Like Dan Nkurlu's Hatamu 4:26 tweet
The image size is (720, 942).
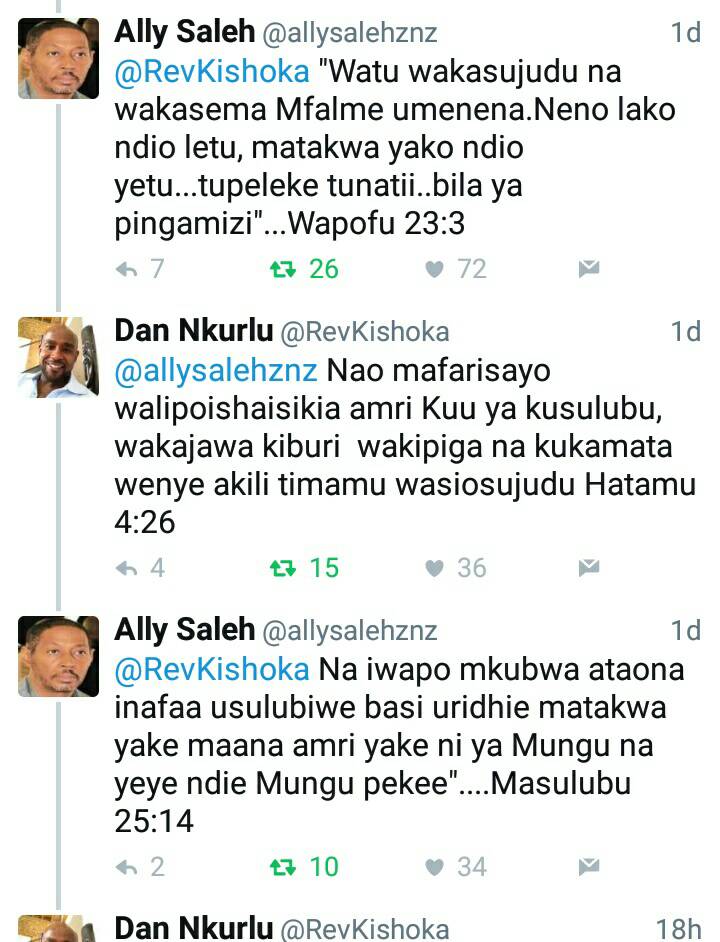click(x=435, y=568)
